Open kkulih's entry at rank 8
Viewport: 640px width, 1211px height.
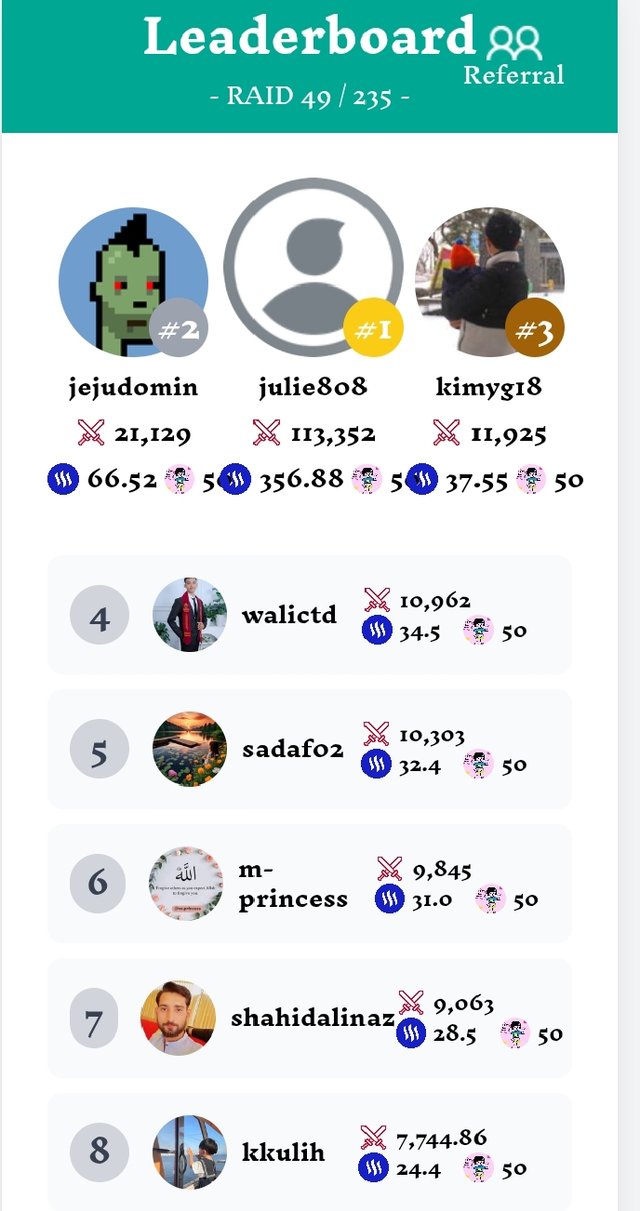pyautogui.click(x=309, y=1152)
